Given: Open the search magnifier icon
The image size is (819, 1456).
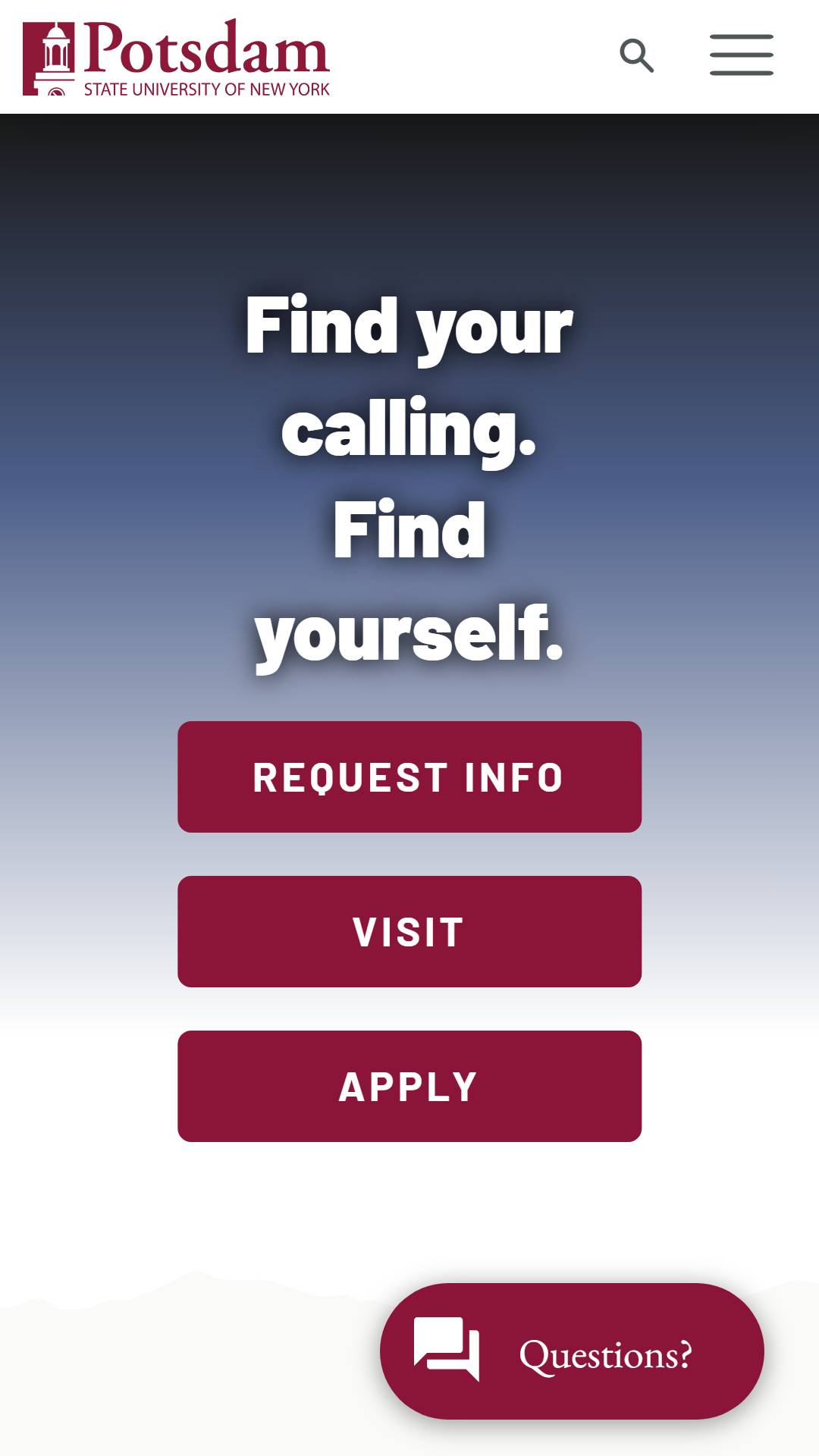Looking at the screenshot, I should tap(636, 55).
